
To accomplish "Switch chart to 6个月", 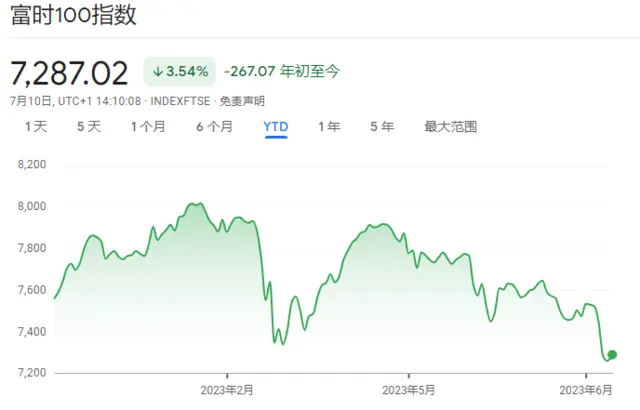I will 214,127.
